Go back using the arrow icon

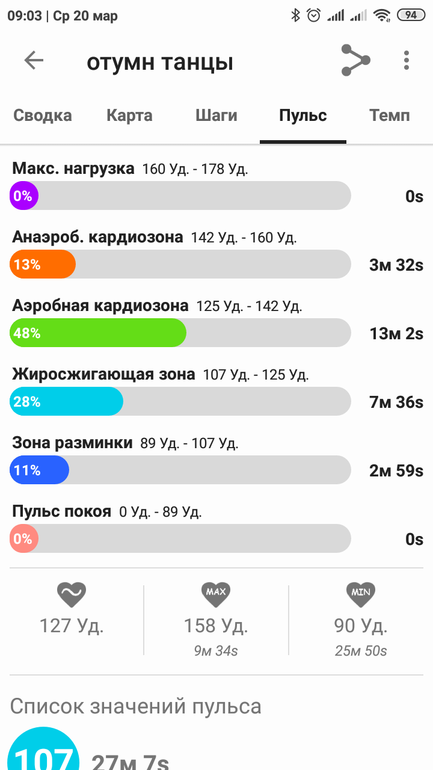[34, 60]
